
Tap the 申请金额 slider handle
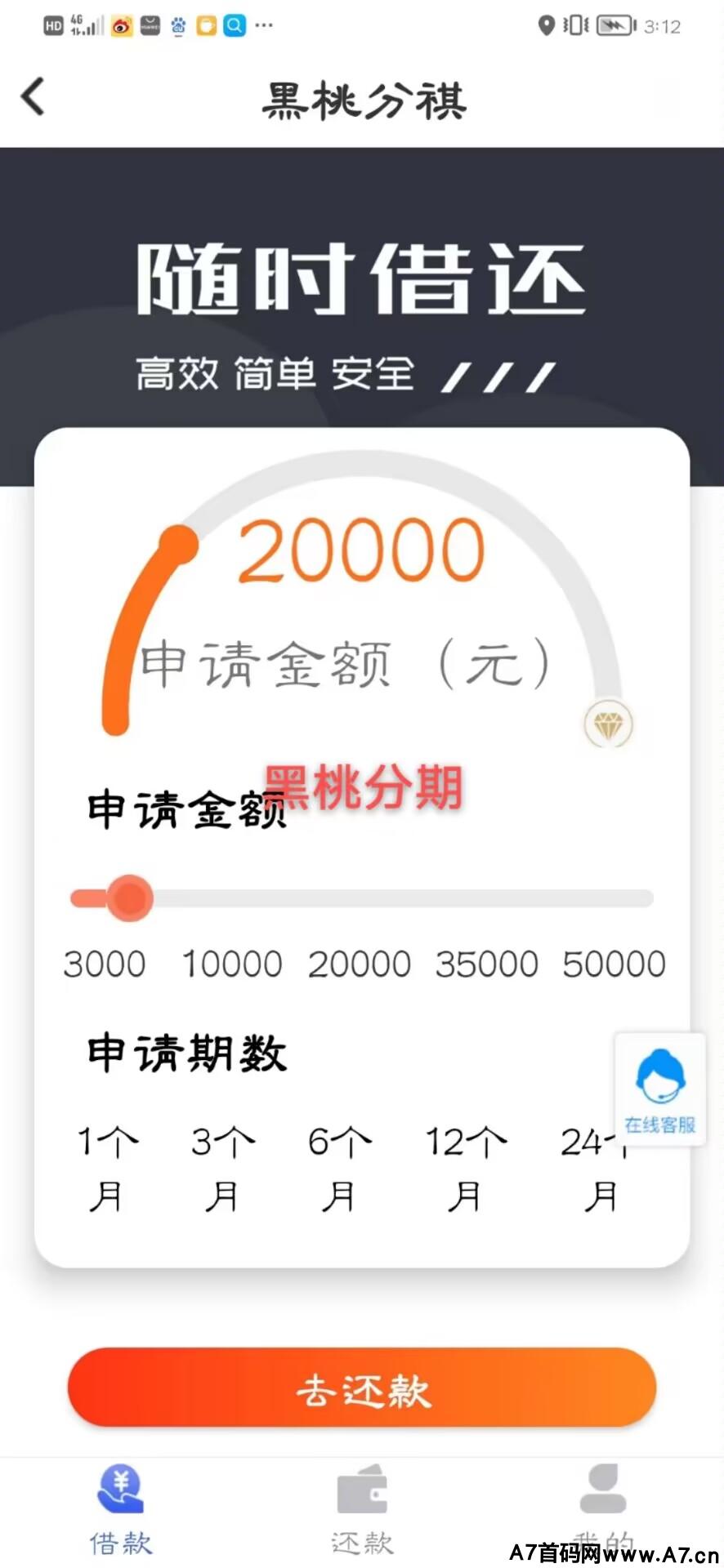point(129,898)
